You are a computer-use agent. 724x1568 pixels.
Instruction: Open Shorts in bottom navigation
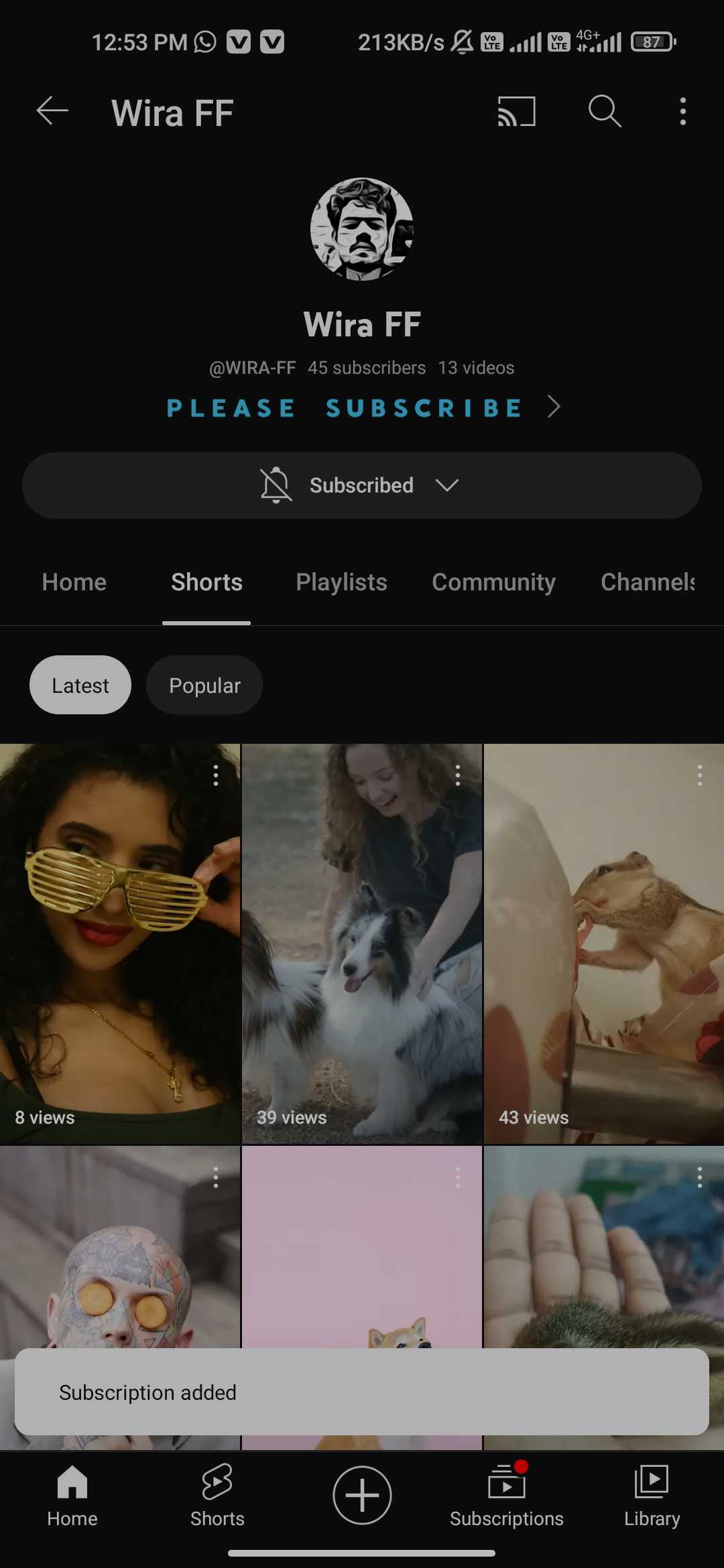pyautogui.click(x=217, y=1495)
